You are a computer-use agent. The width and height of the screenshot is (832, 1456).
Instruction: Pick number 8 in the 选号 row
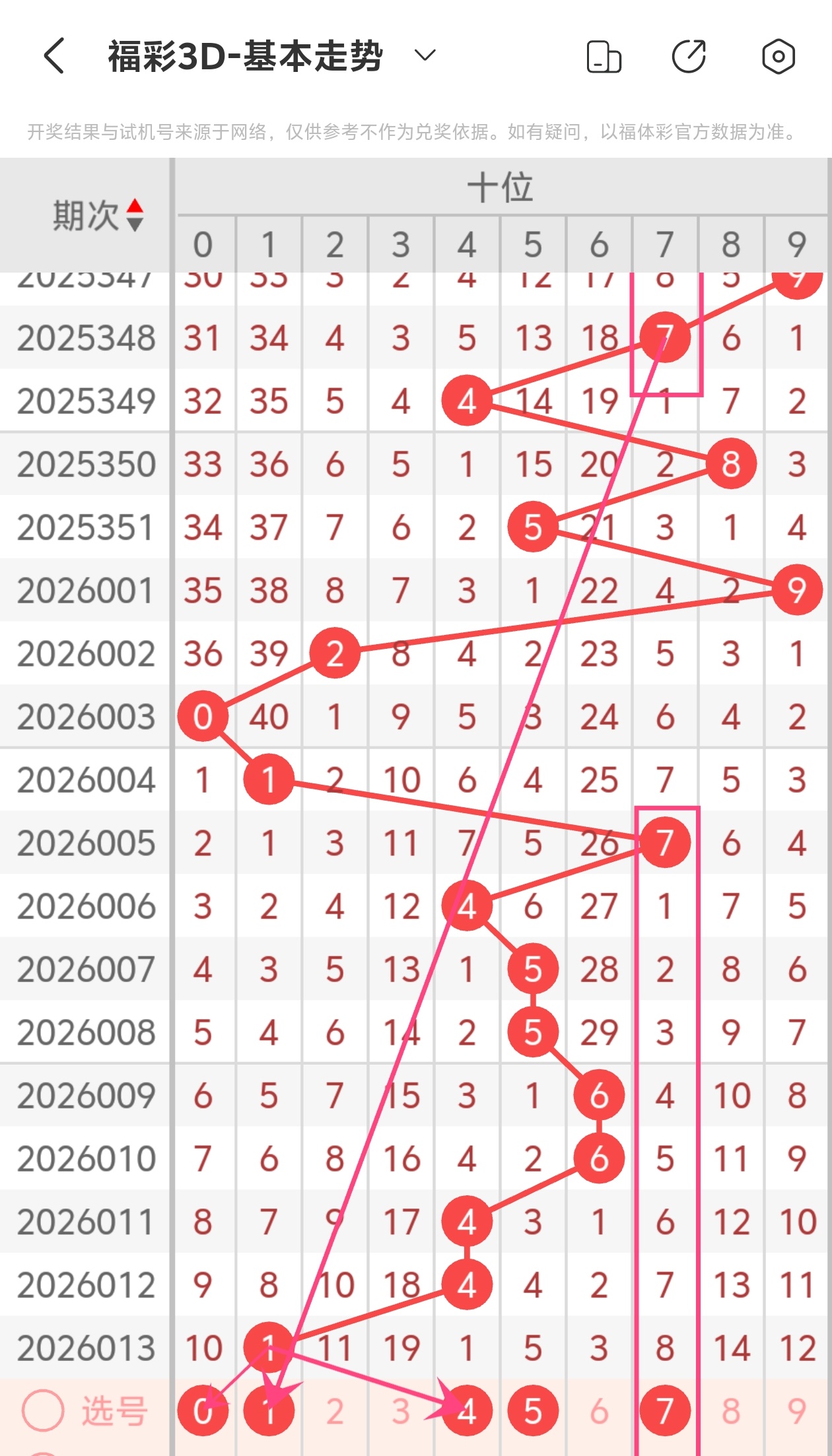point(731,1411)
